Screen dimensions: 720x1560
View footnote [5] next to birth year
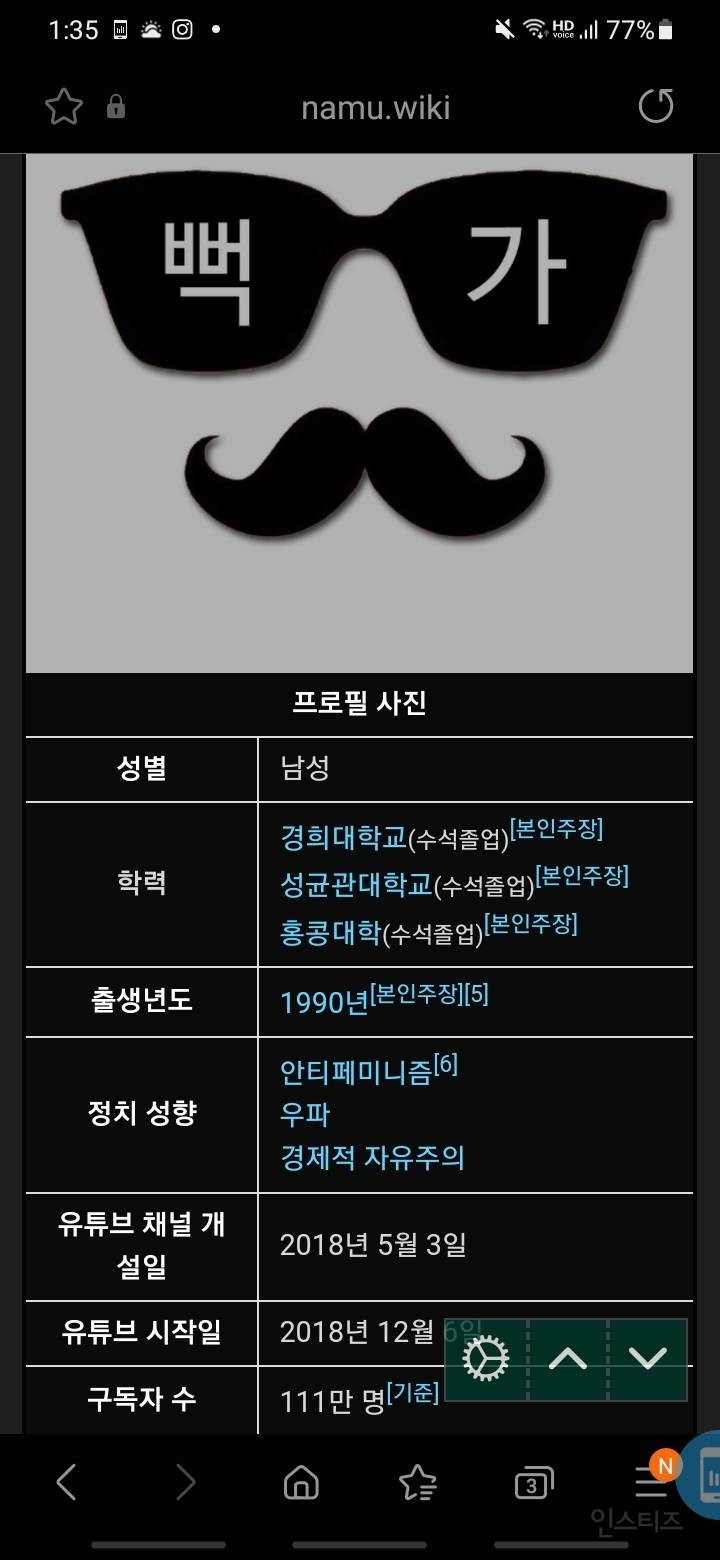click(x=477, y=995)
